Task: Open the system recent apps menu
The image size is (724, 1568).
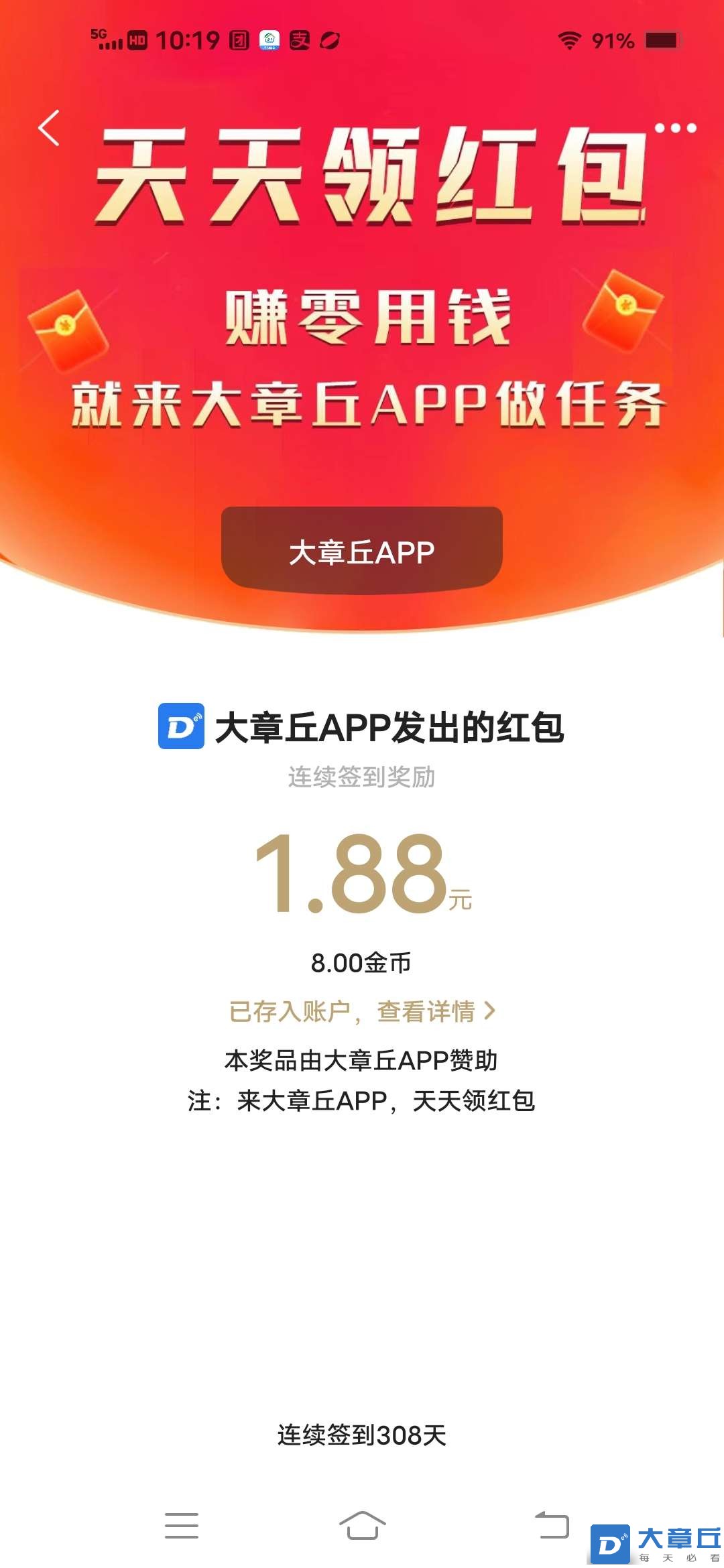Action: (x=182, y=1526)
